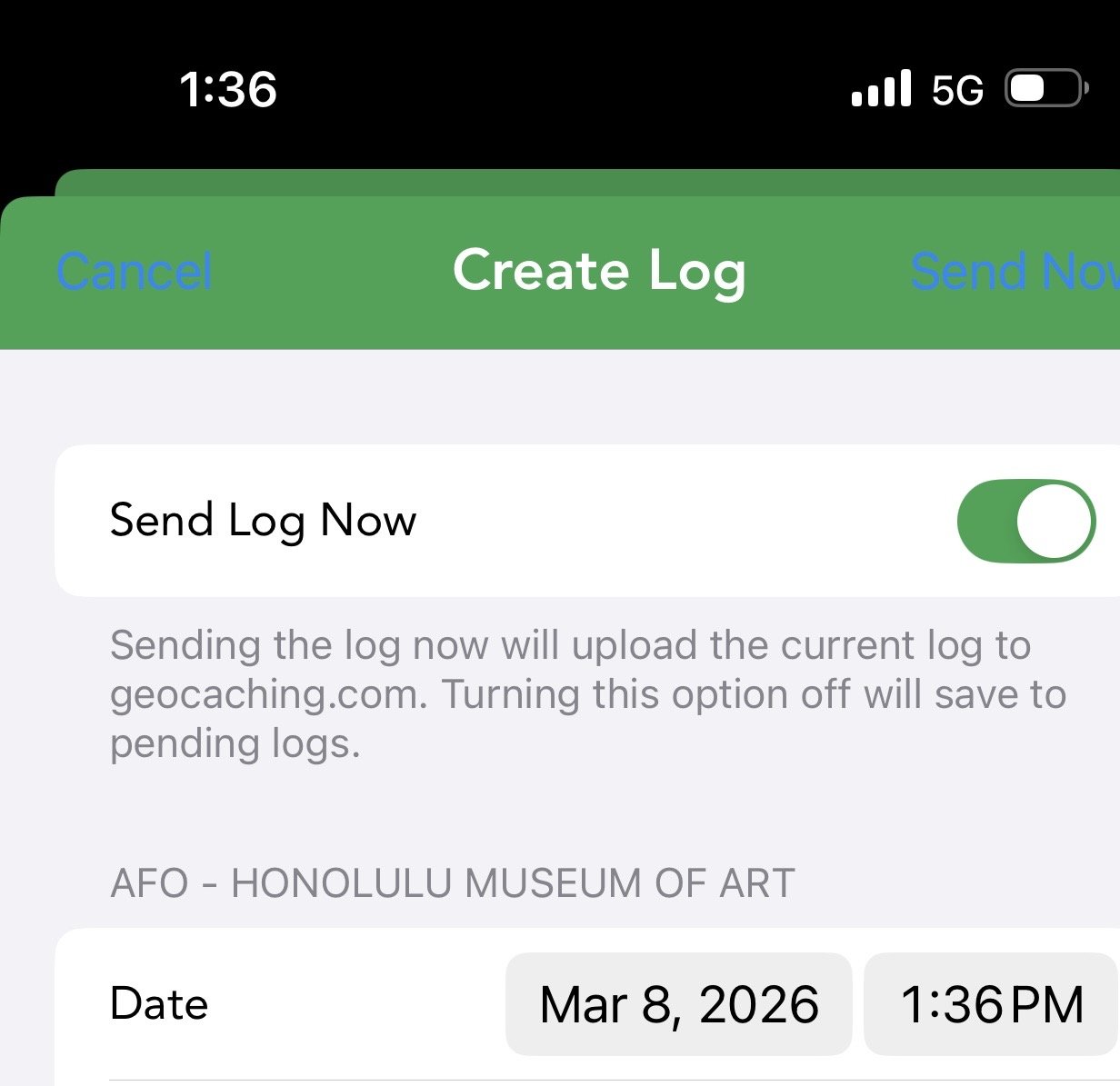Change the log time from 1:36 PM

(x=991, y=1004)
